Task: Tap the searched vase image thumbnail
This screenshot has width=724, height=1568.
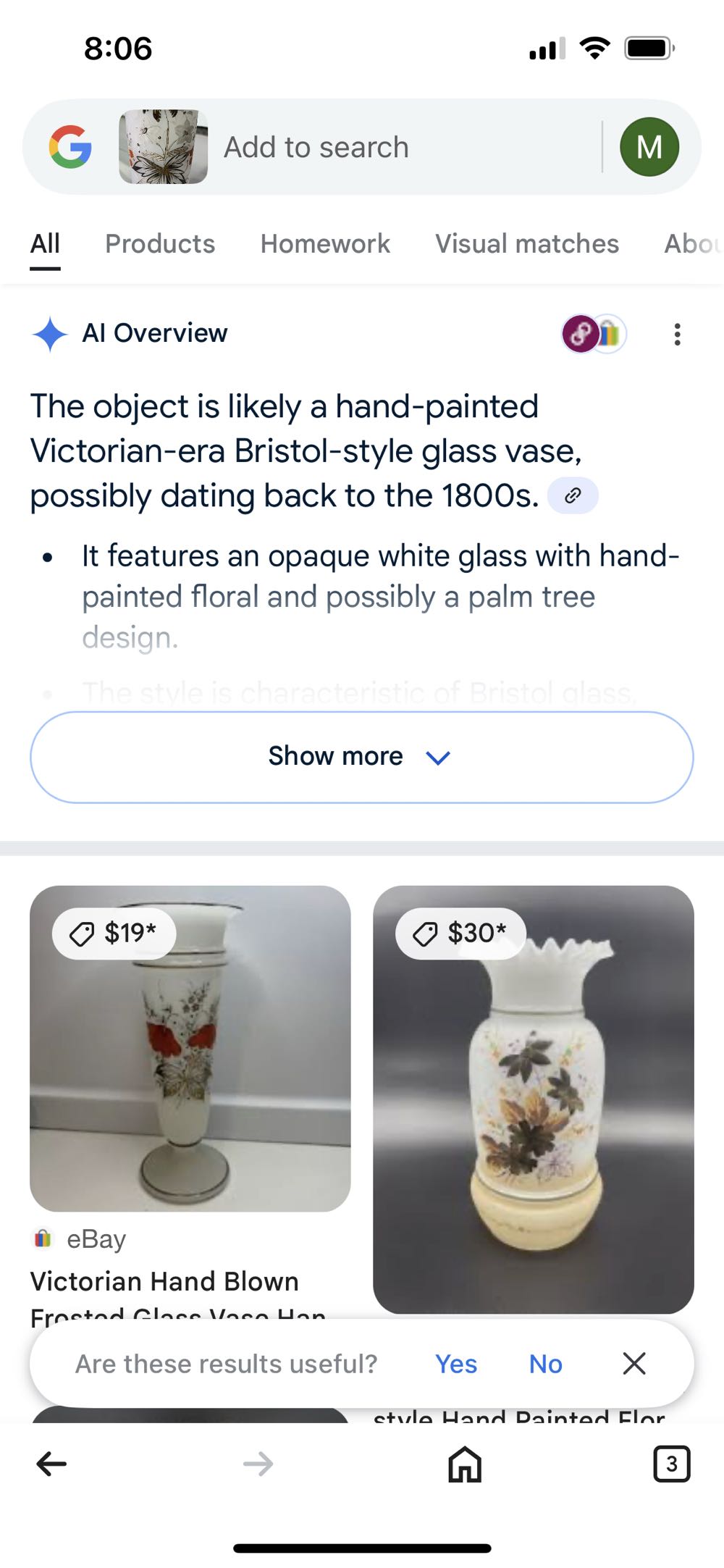Action: tap(163, 146)
